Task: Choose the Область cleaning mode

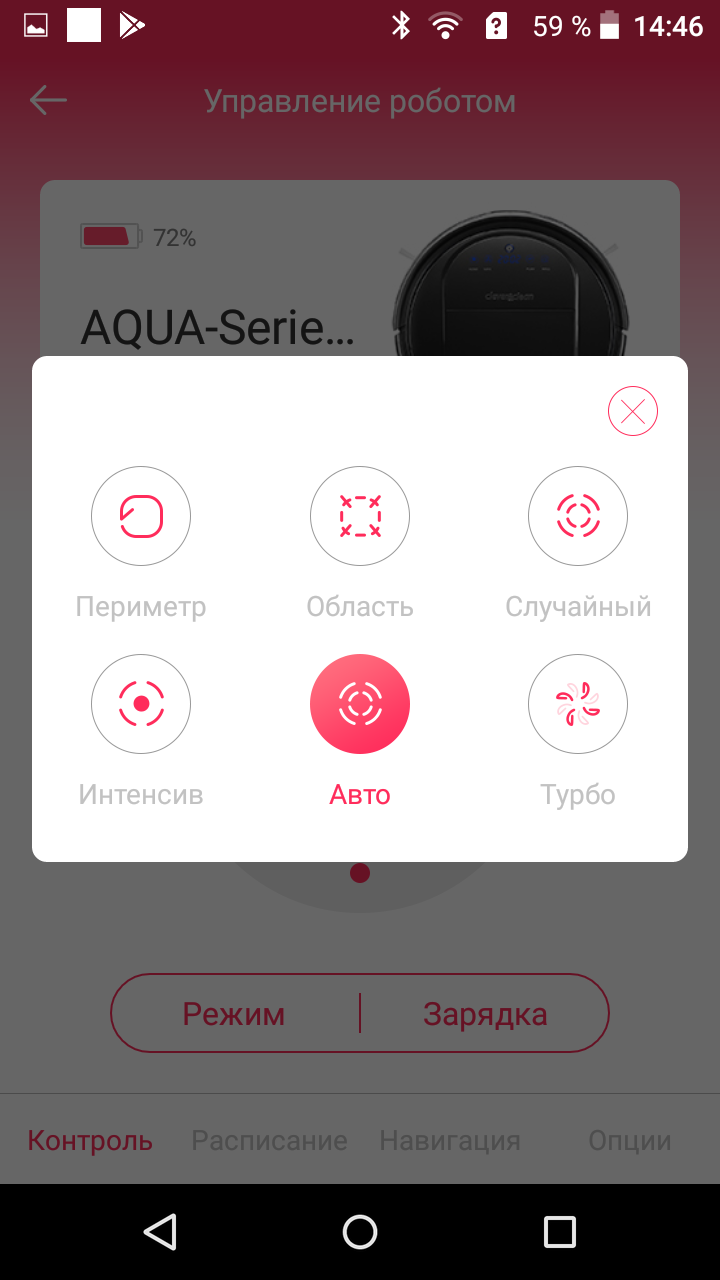Action: pyautogui.click(x=360, y=517)
